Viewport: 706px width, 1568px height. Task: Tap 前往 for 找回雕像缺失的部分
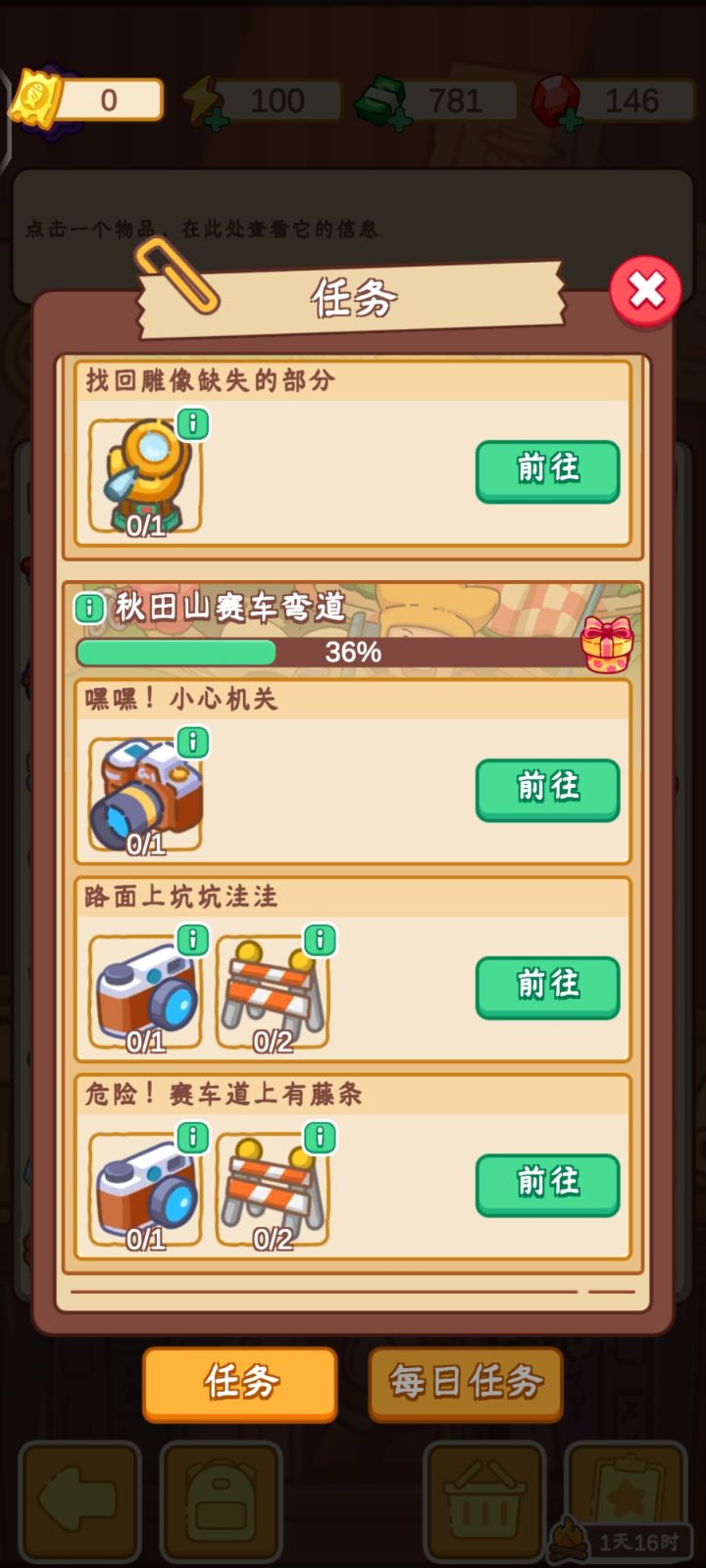547,471
